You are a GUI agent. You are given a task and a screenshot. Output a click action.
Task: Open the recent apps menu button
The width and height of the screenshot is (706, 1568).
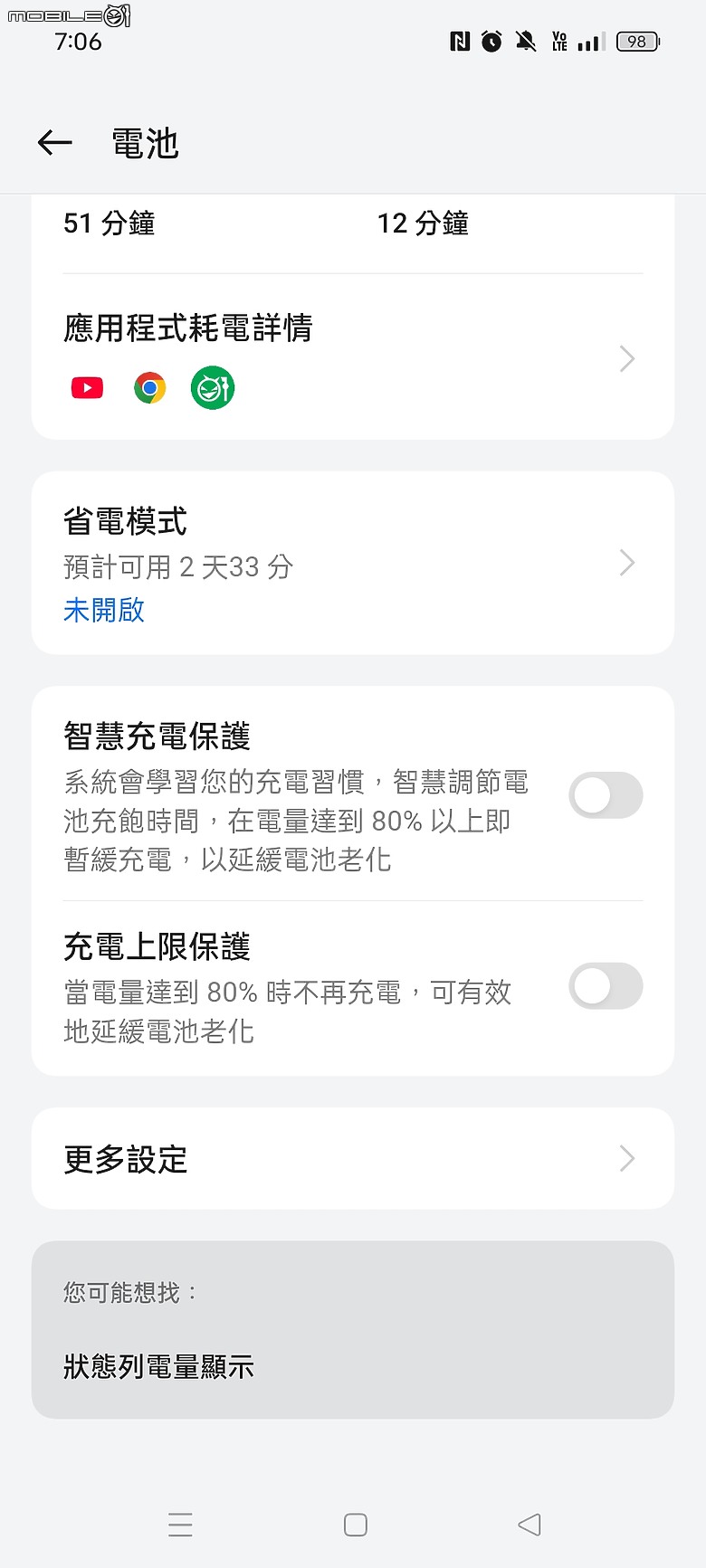click(x=180, y=1525)
